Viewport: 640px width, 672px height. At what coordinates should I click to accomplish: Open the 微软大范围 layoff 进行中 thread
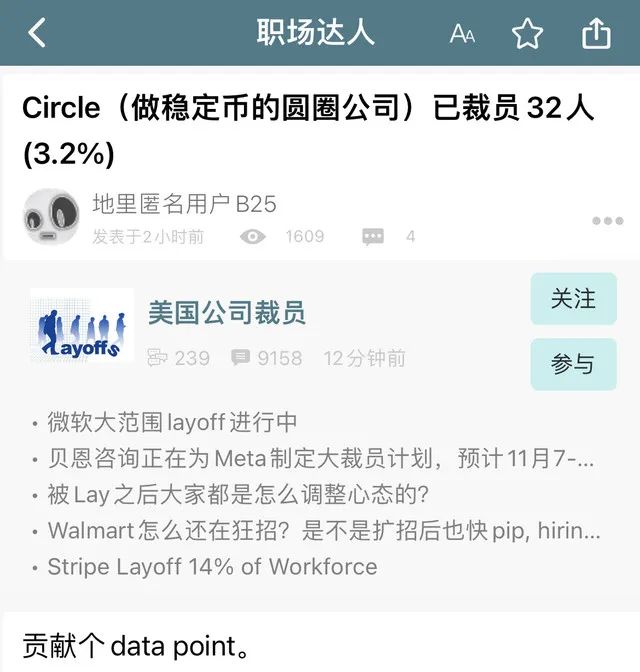pos(172,422)
